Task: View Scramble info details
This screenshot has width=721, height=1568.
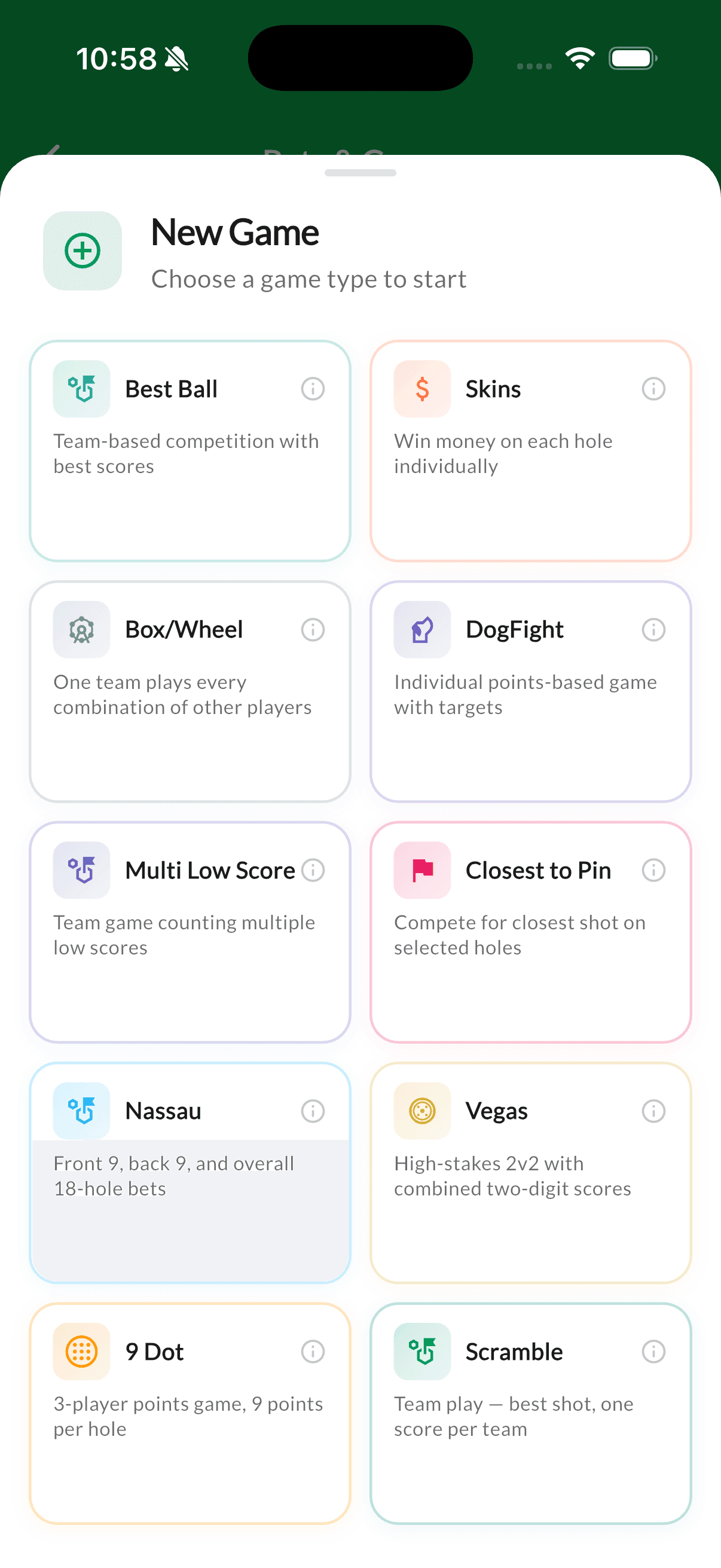Action: 653,1352
